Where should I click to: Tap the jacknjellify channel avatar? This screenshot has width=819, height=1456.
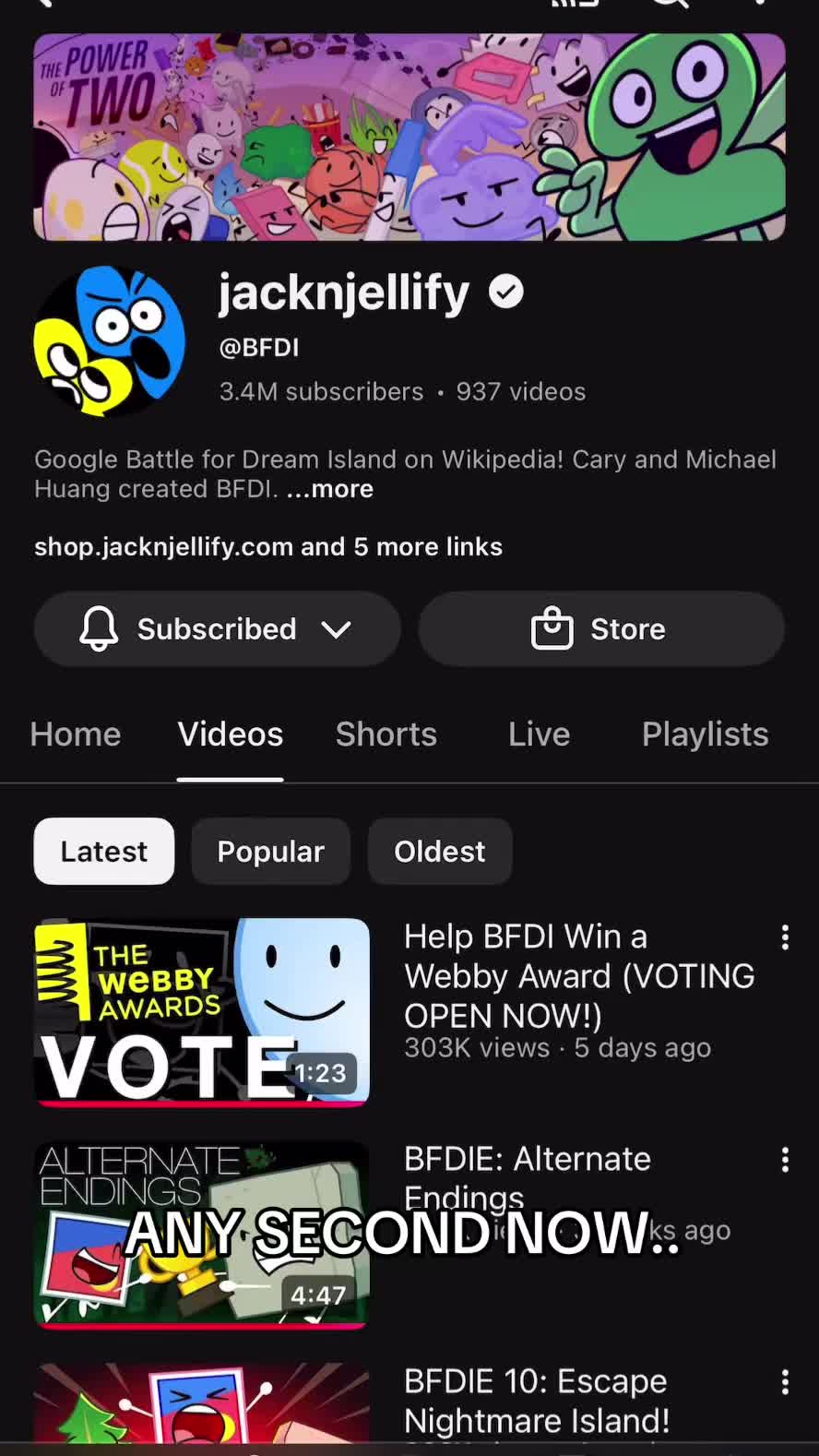point(110,341)
